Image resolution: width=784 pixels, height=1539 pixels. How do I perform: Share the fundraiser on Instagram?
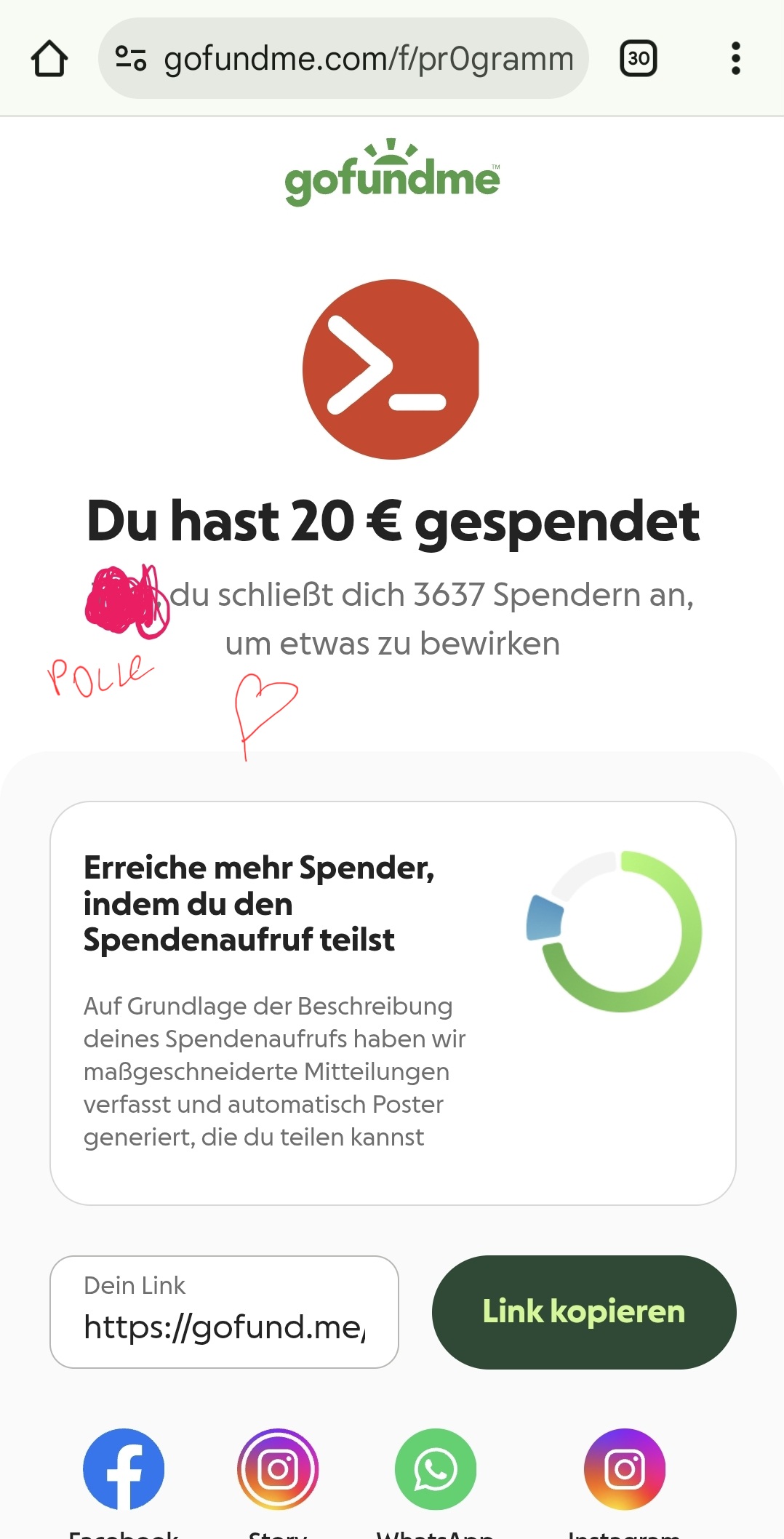(624, 1468)
